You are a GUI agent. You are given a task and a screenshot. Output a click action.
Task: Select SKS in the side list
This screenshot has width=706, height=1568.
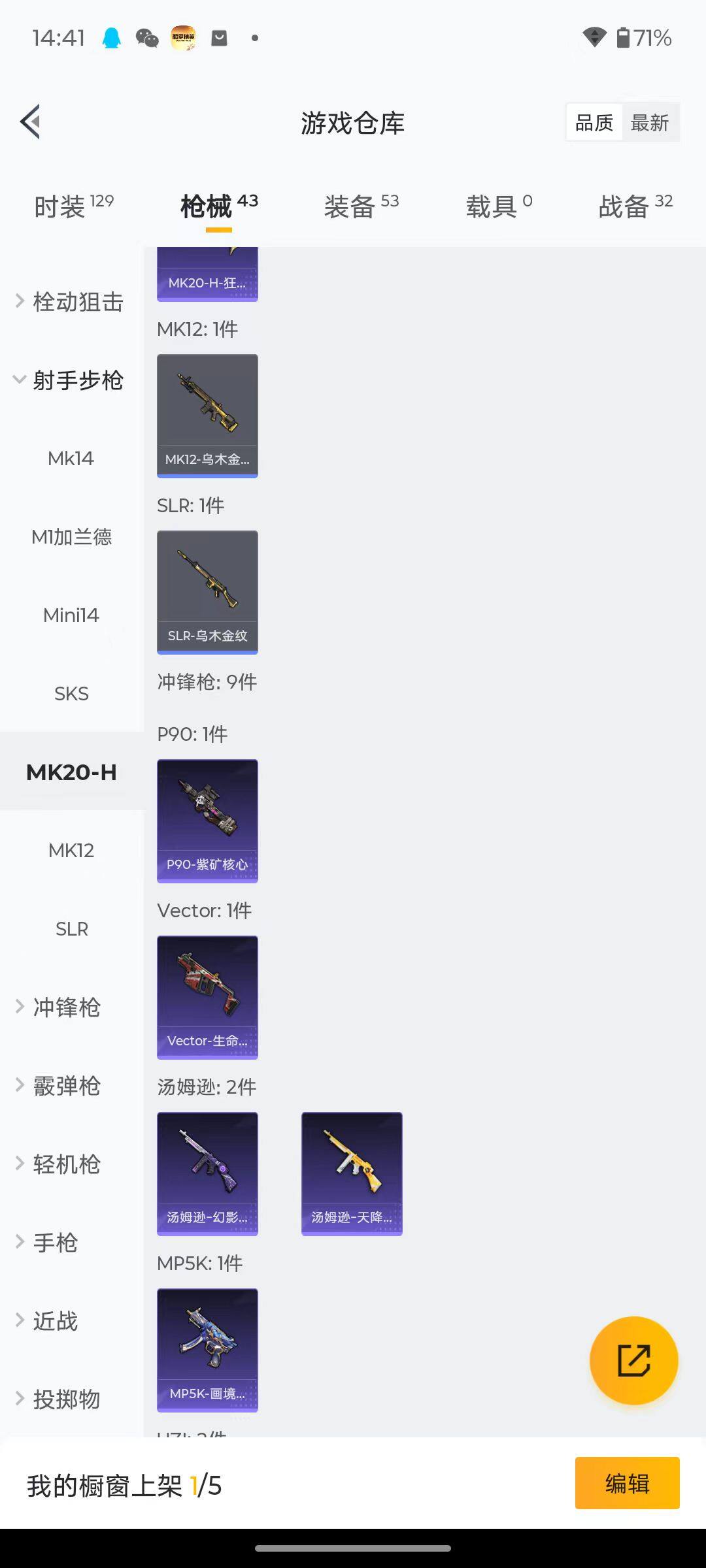point(71,694)
